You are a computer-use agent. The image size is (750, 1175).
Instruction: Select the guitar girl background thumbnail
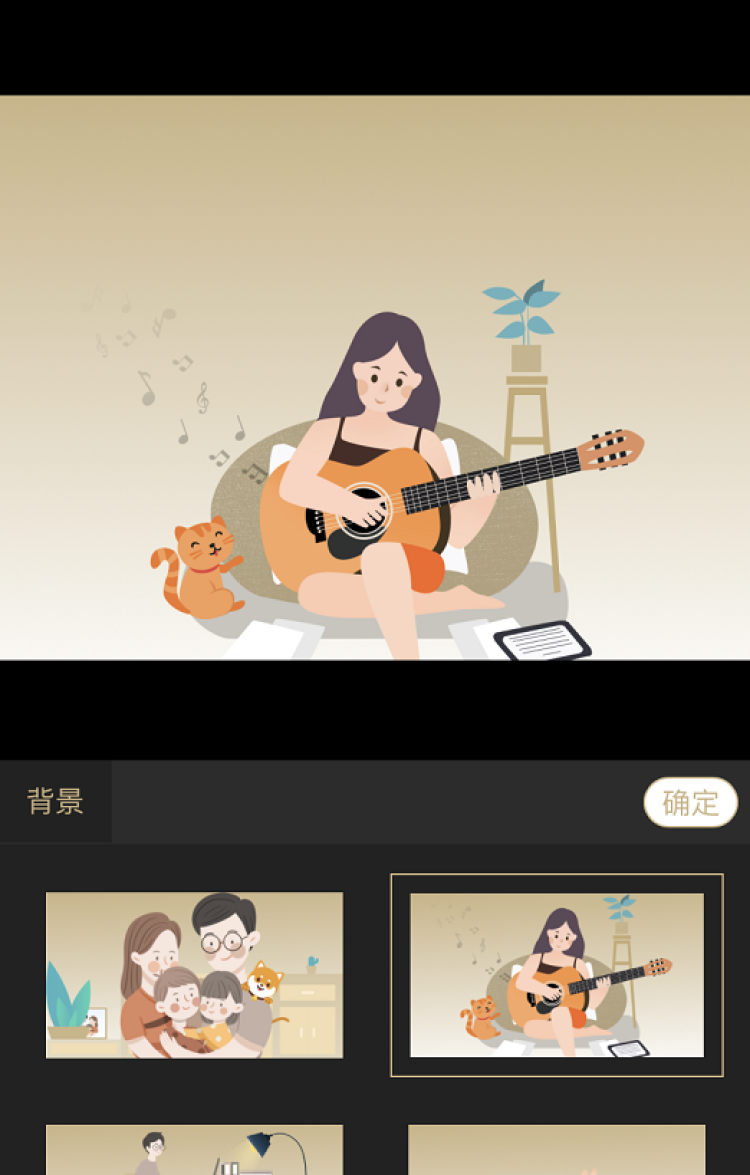557,975
